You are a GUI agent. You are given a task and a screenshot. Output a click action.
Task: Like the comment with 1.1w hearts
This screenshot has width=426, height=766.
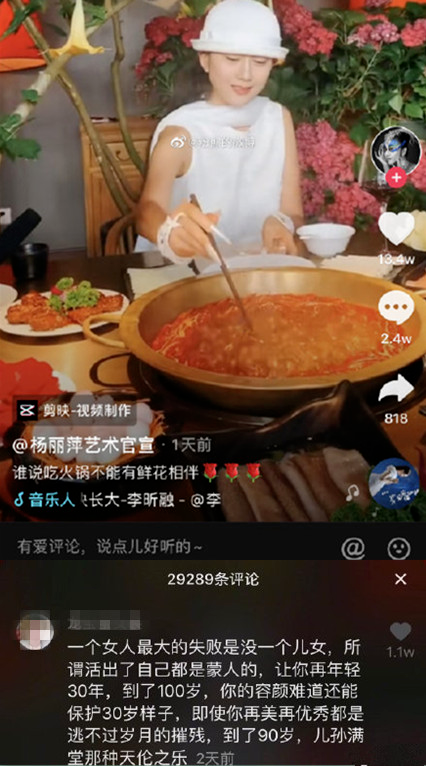(x=401, y=632)
